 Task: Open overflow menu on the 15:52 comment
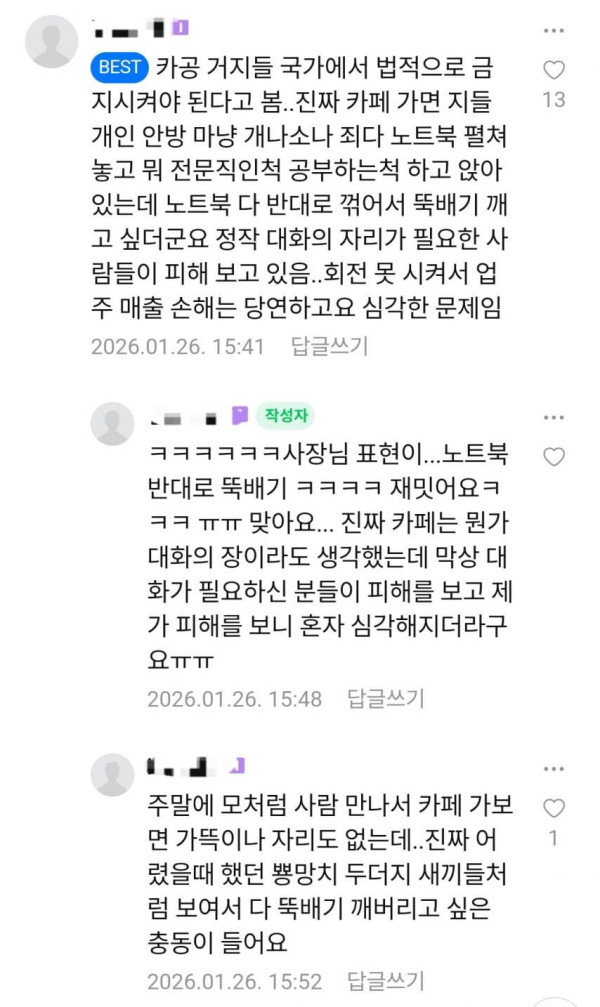tap(553, 769)
